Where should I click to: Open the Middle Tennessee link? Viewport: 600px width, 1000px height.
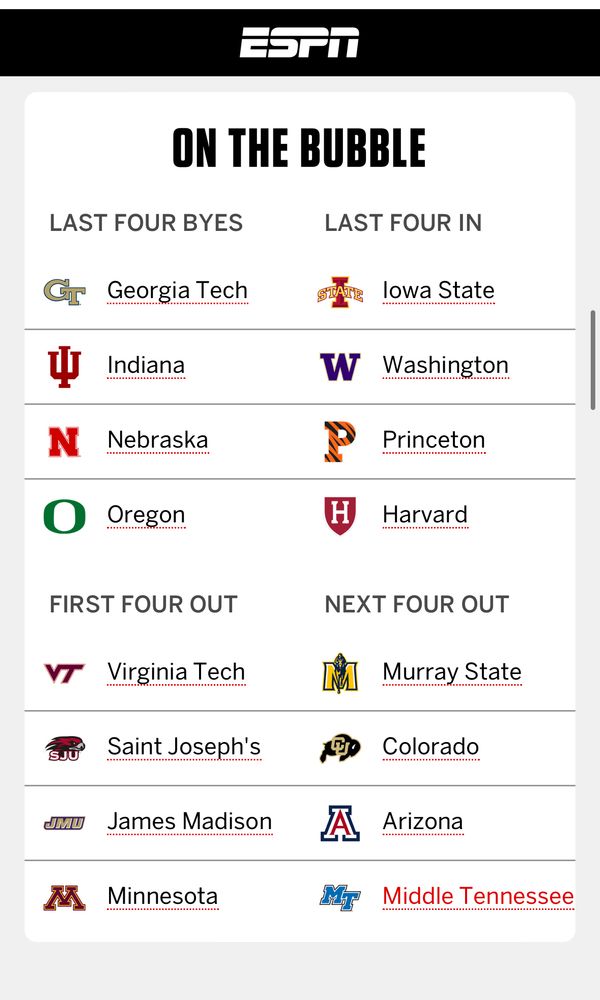coord(478,897)
